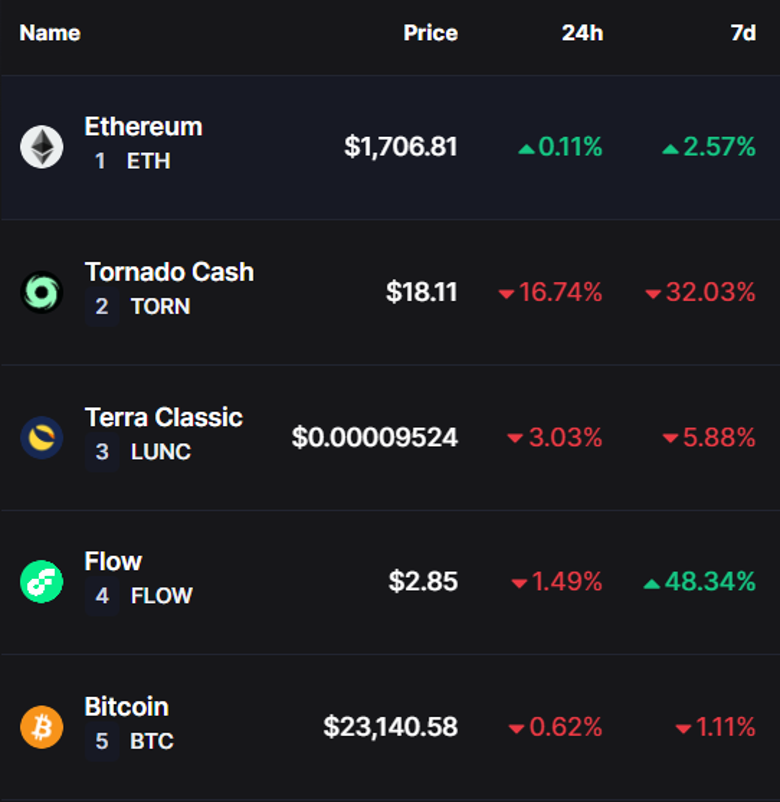Select the Bitcoin orange coin icon
Screen dimensions: 780x802
(x=40, y=724)
